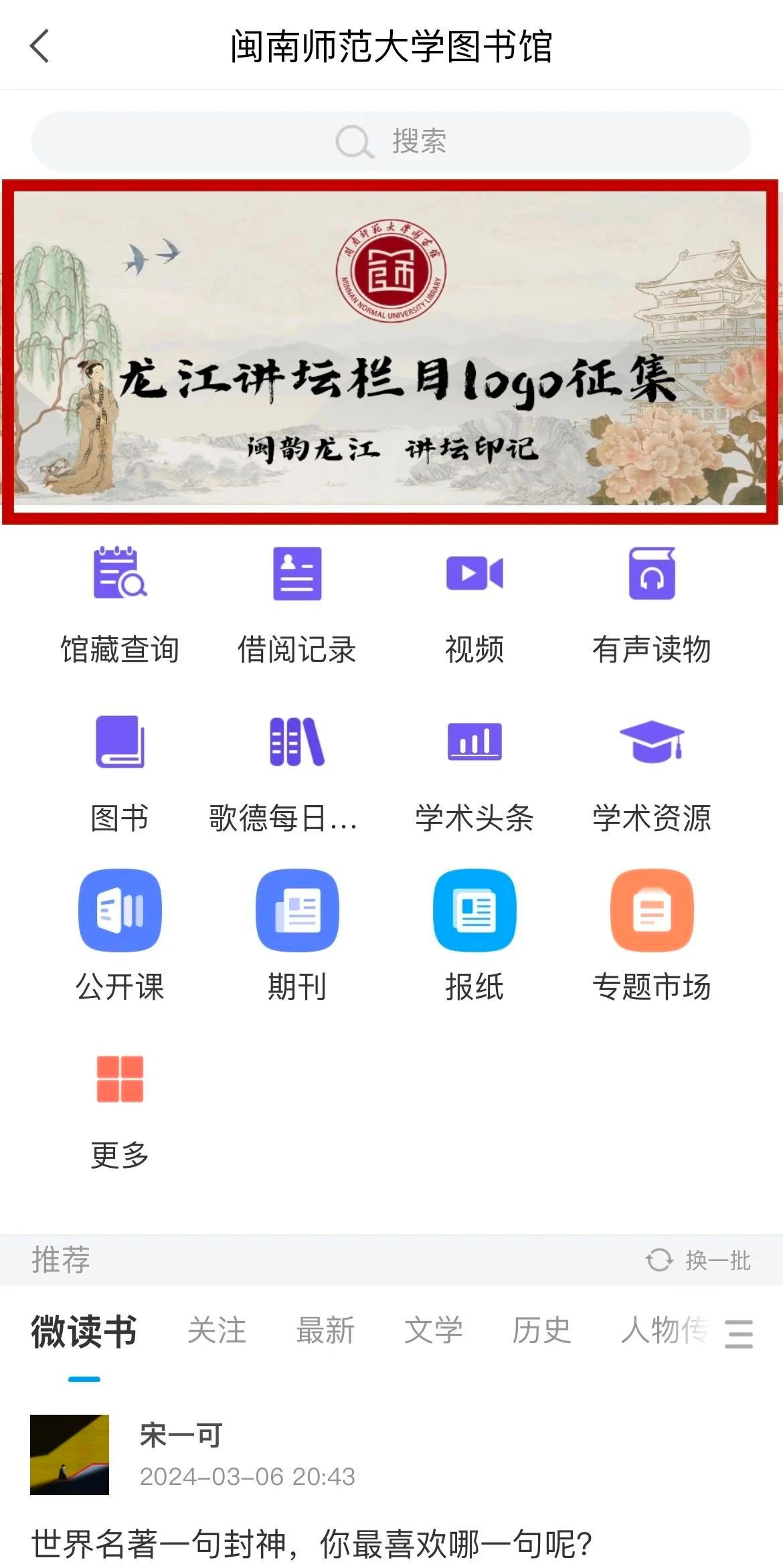
Task: Open 馆藏查询 catalog search
Action: (x=120, y=602)
